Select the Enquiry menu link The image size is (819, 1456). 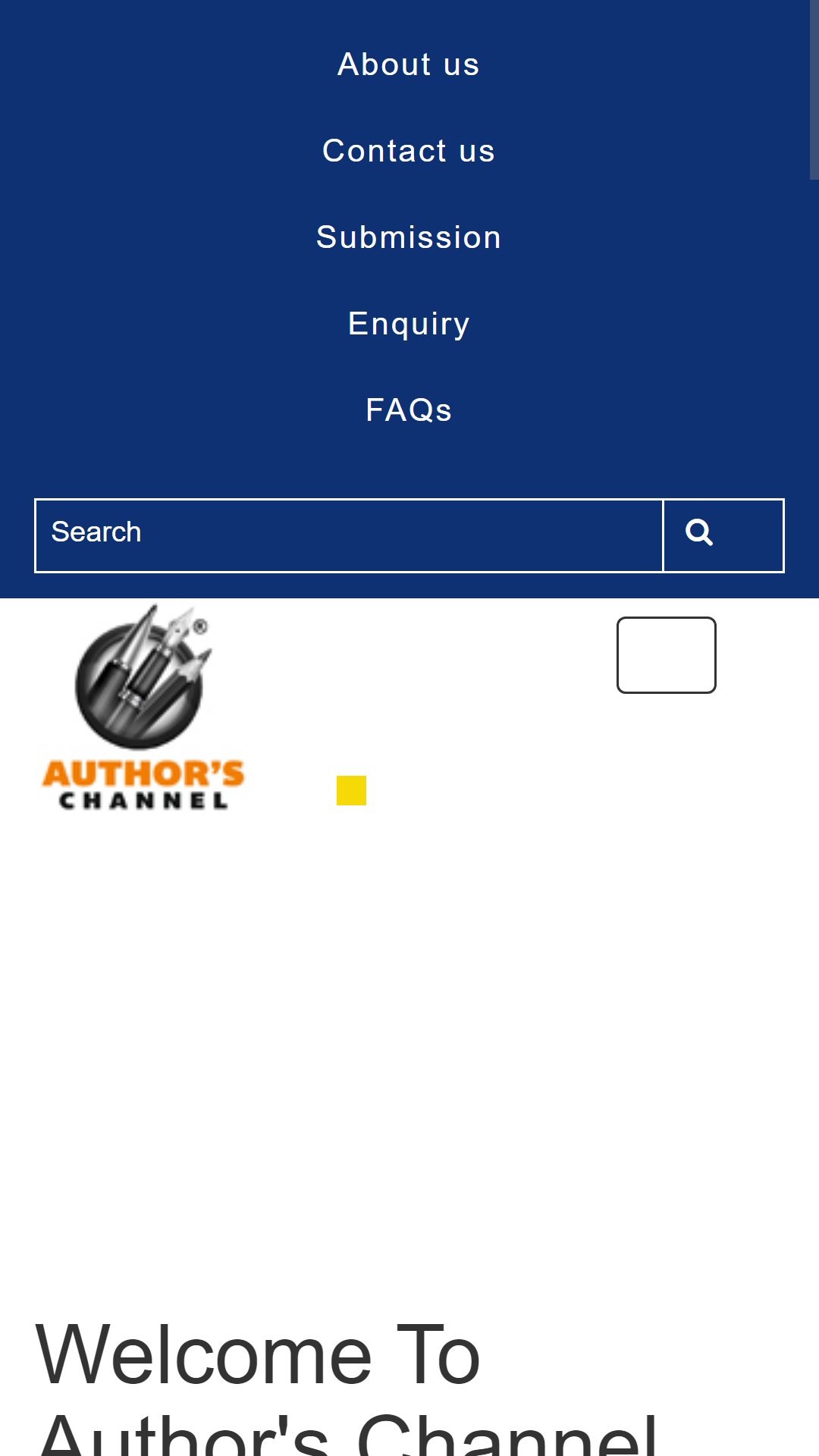pyautogui.click(x=409, y=324)
